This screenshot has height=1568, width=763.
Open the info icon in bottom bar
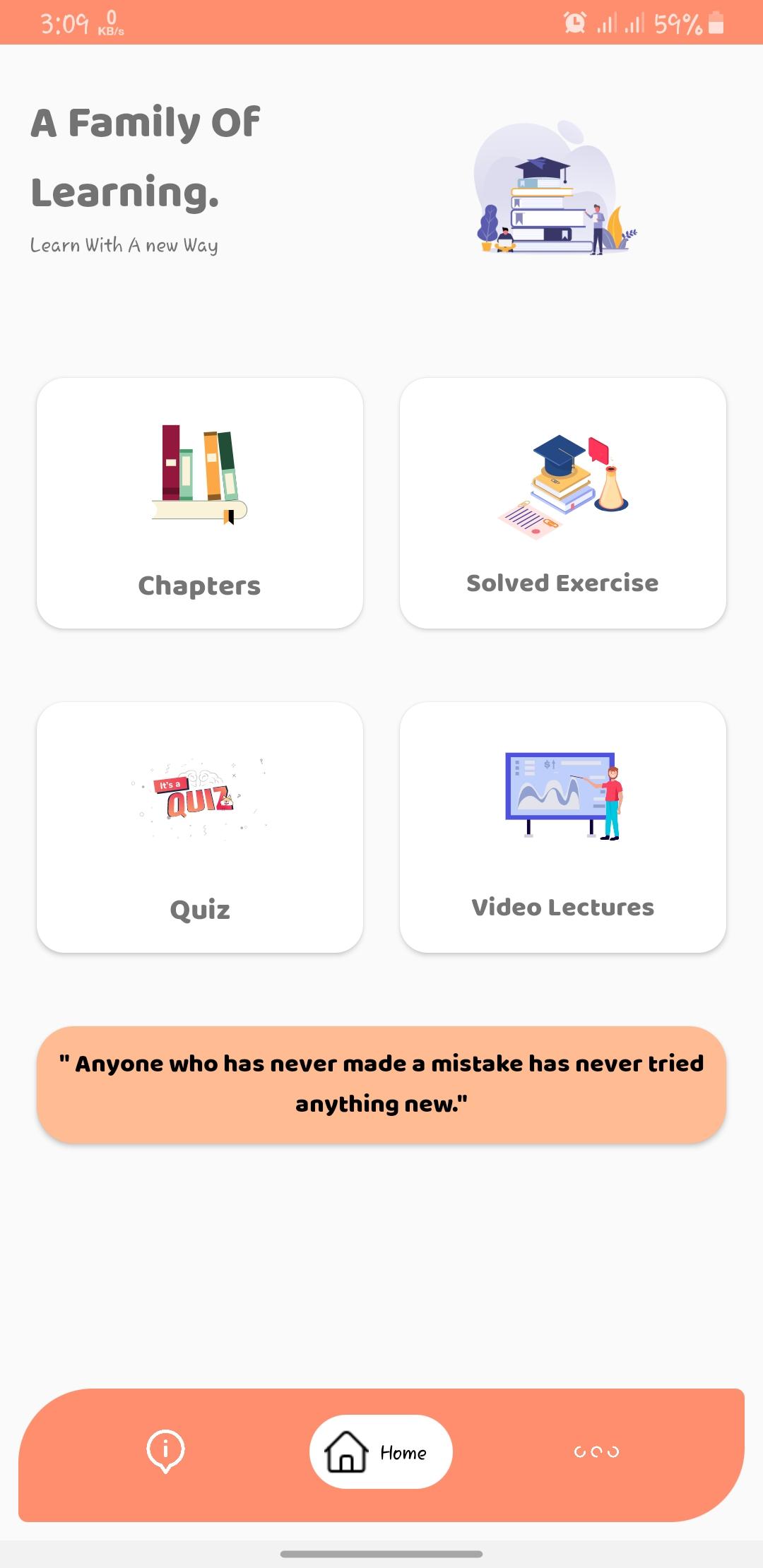click(165, 1451)
